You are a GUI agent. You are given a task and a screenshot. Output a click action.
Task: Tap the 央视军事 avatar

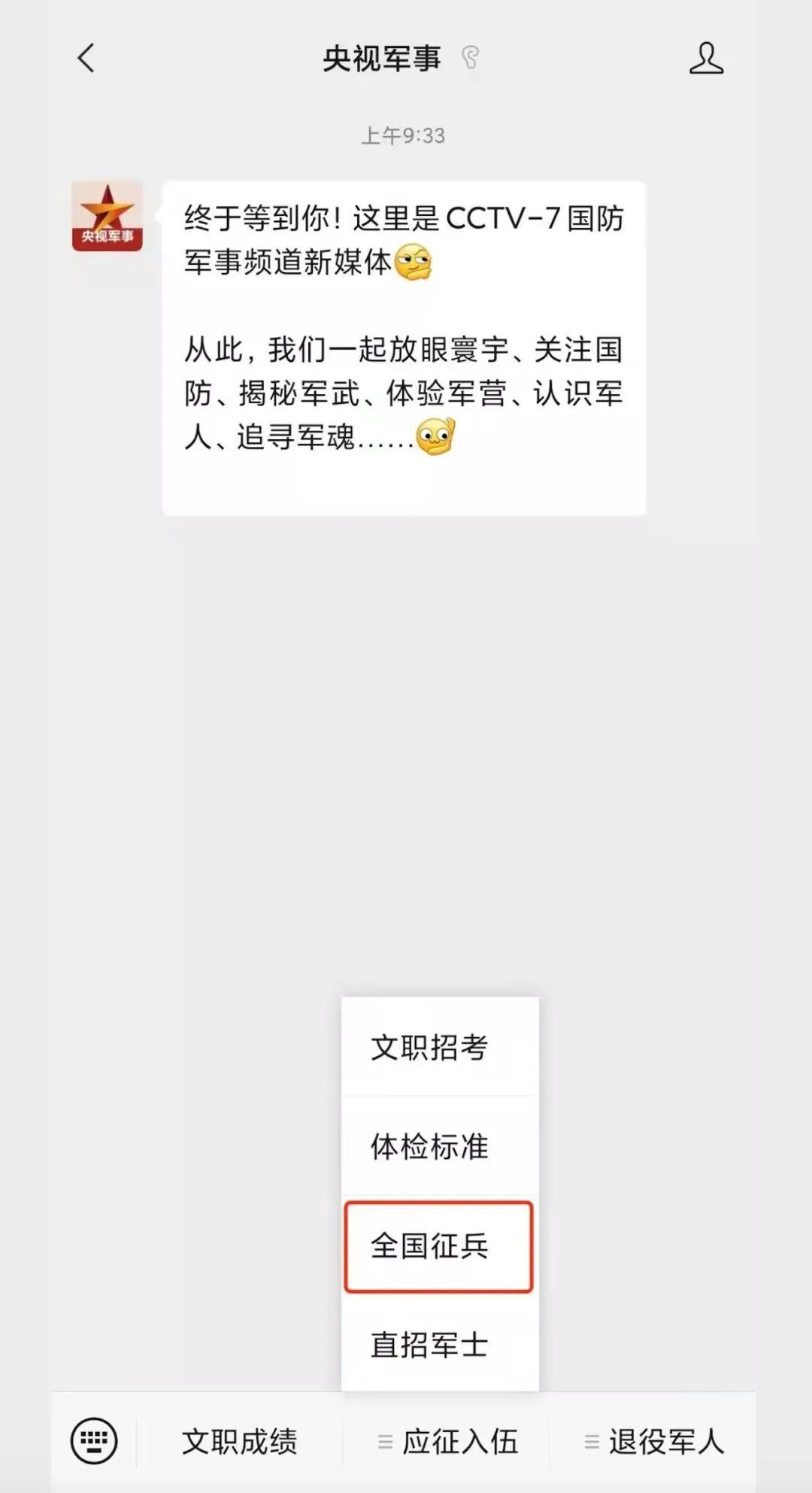107,217
